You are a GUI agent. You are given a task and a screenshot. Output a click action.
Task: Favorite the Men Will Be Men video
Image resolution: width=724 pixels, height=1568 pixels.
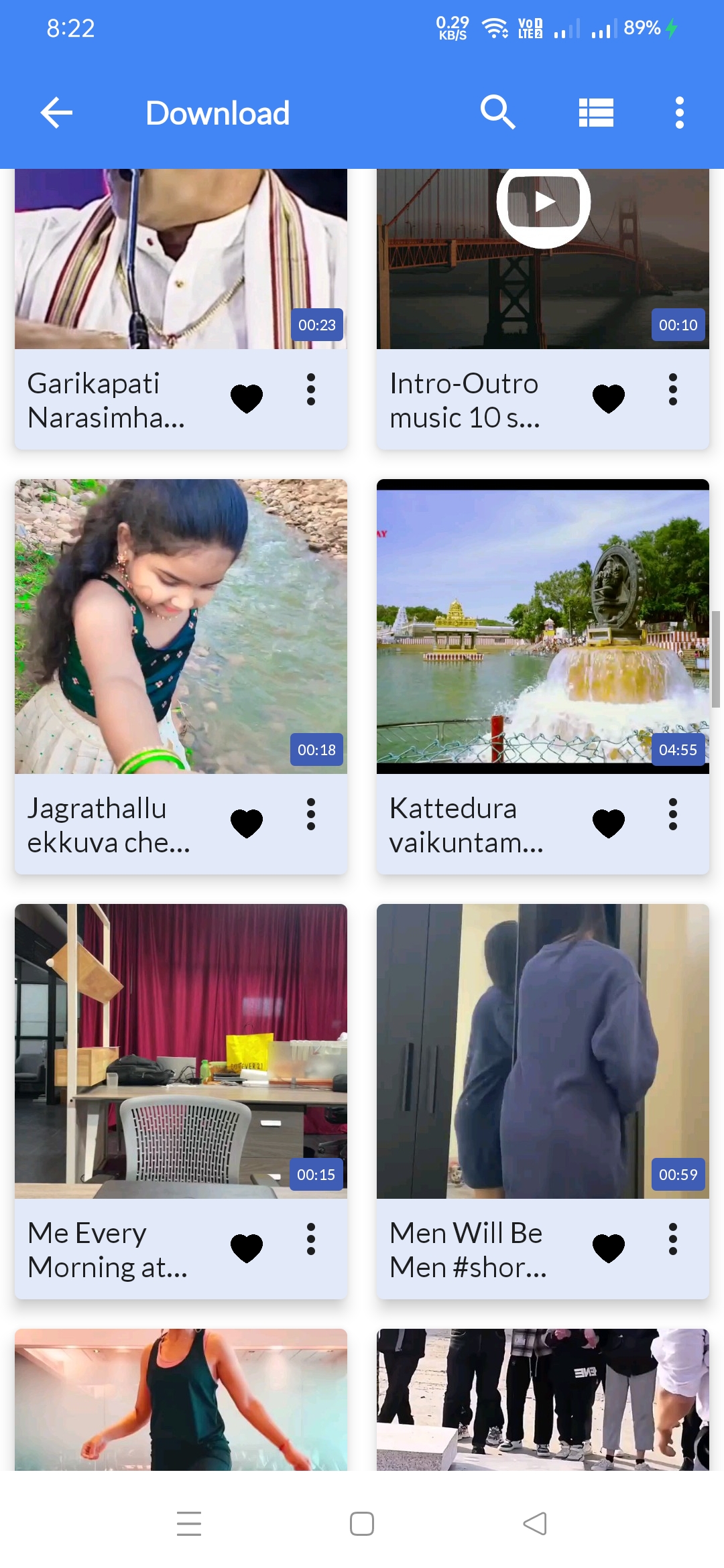tap(609, 1248)
